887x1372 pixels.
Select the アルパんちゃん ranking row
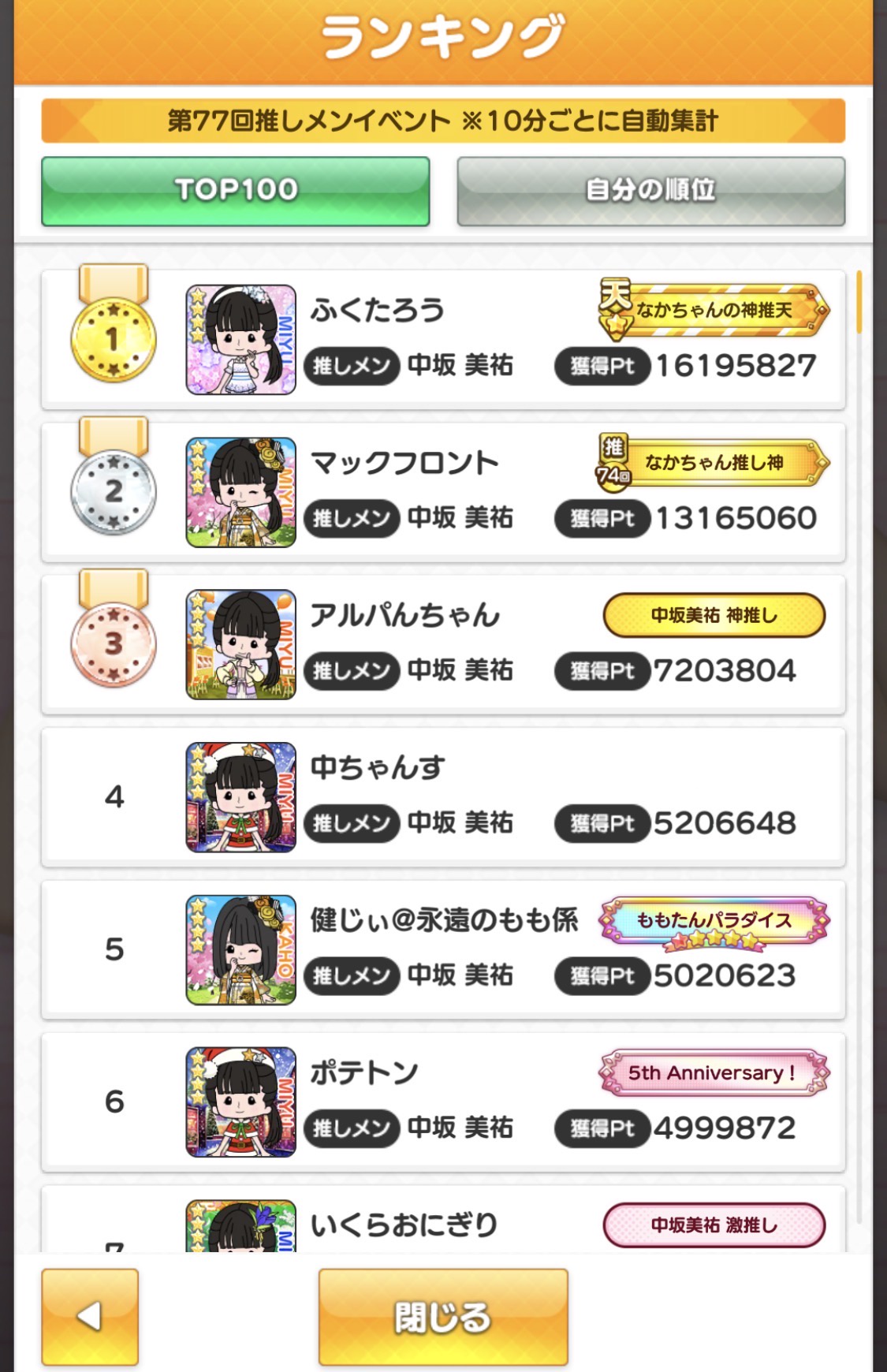point(442,644)
